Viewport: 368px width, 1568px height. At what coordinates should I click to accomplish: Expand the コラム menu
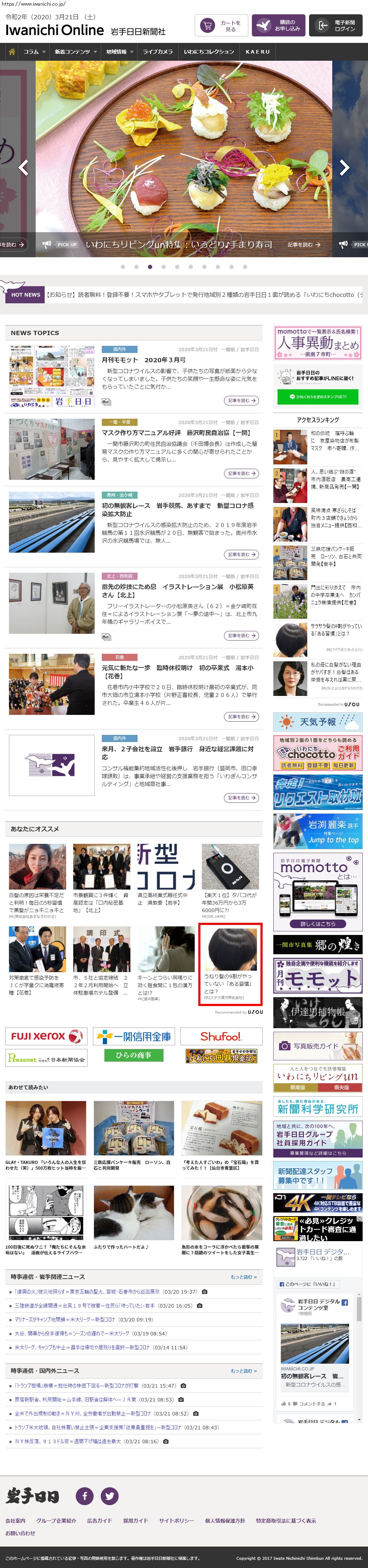[34, 52]
